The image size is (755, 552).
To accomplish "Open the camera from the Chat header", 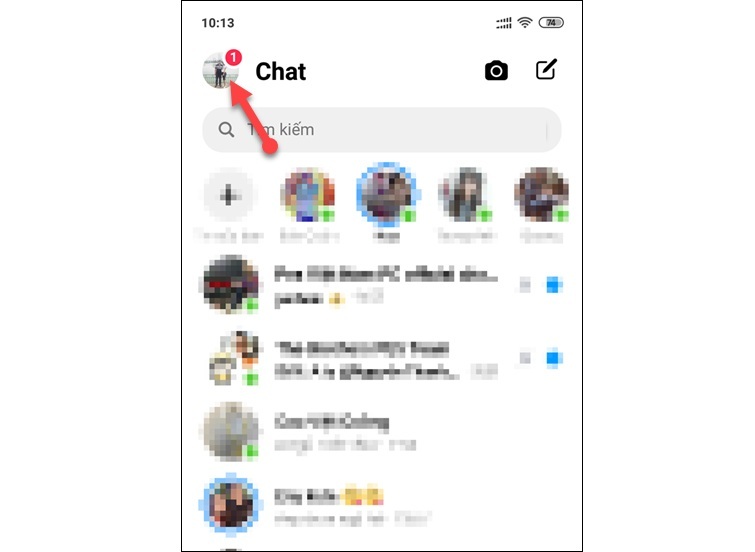I will [496, 71].
